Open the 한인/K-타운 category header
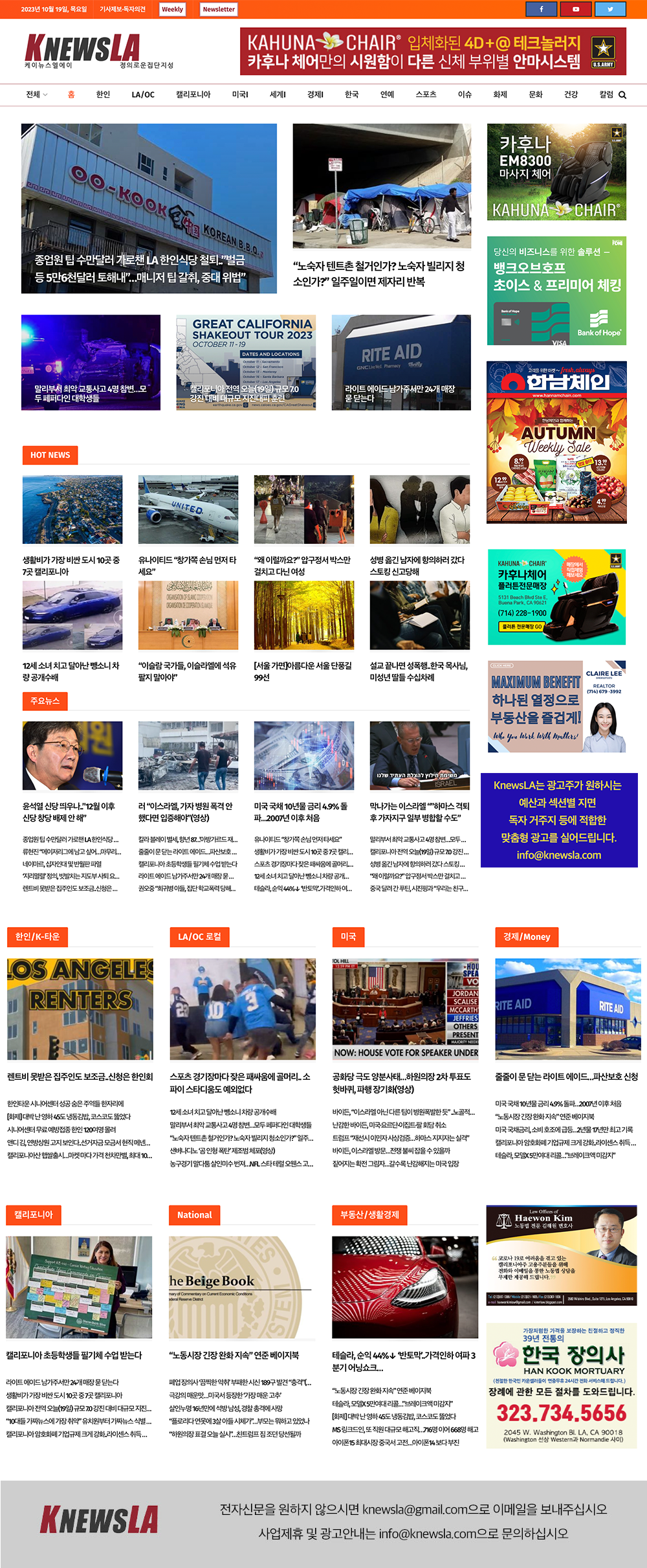The width and height of the screenshot is (647, 1568). 37,937
